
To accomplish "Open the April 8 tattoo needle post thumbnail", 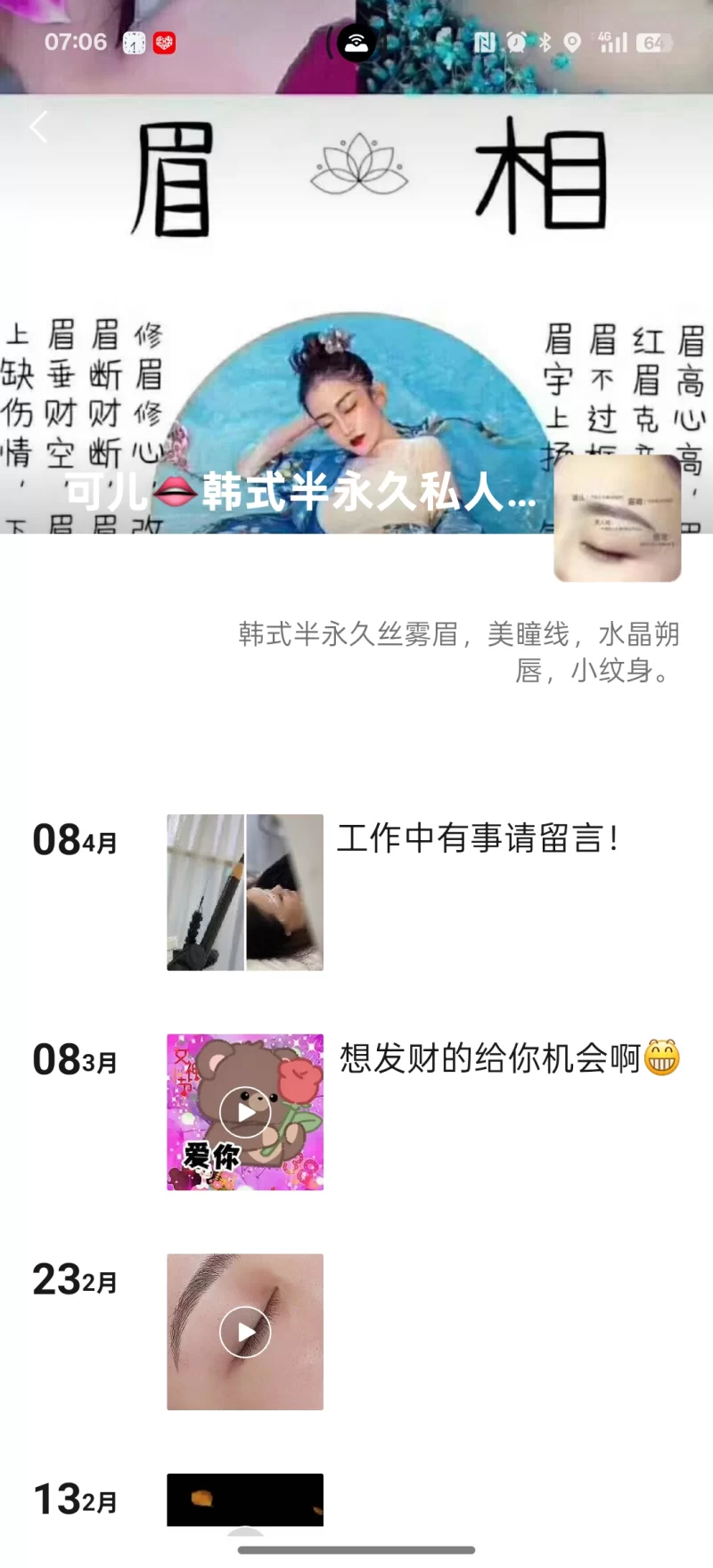I will 244,891.
